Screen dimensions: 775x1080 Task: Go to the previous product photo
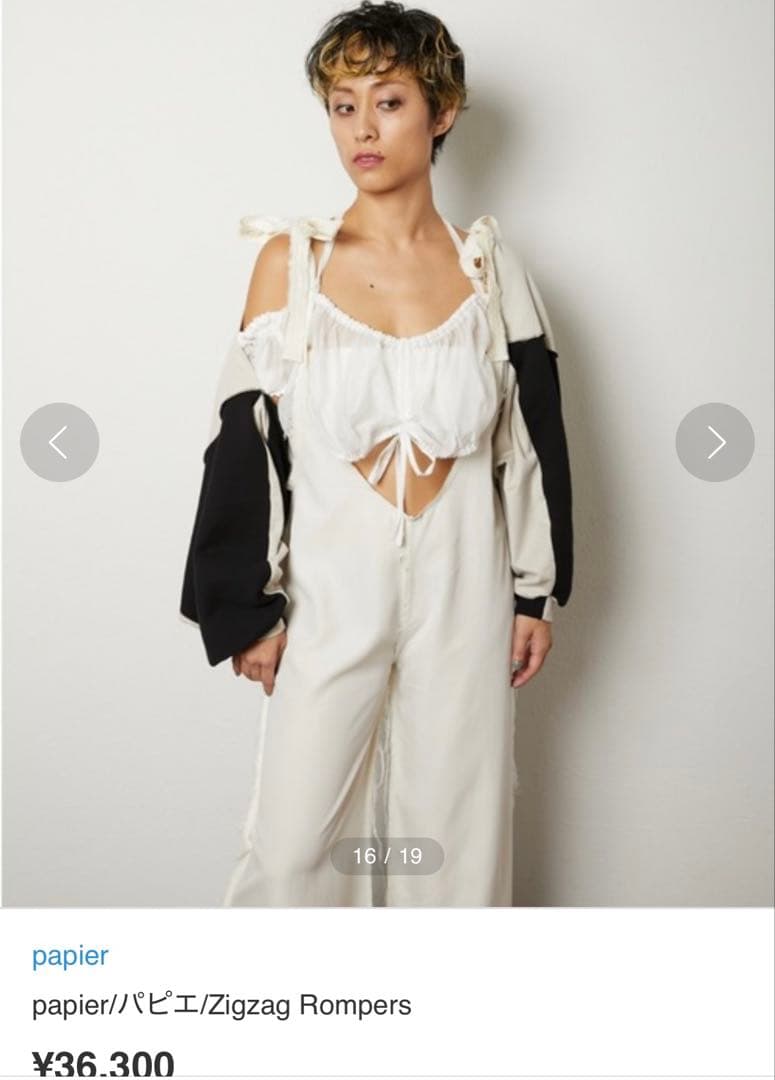[x=59, y=442]
